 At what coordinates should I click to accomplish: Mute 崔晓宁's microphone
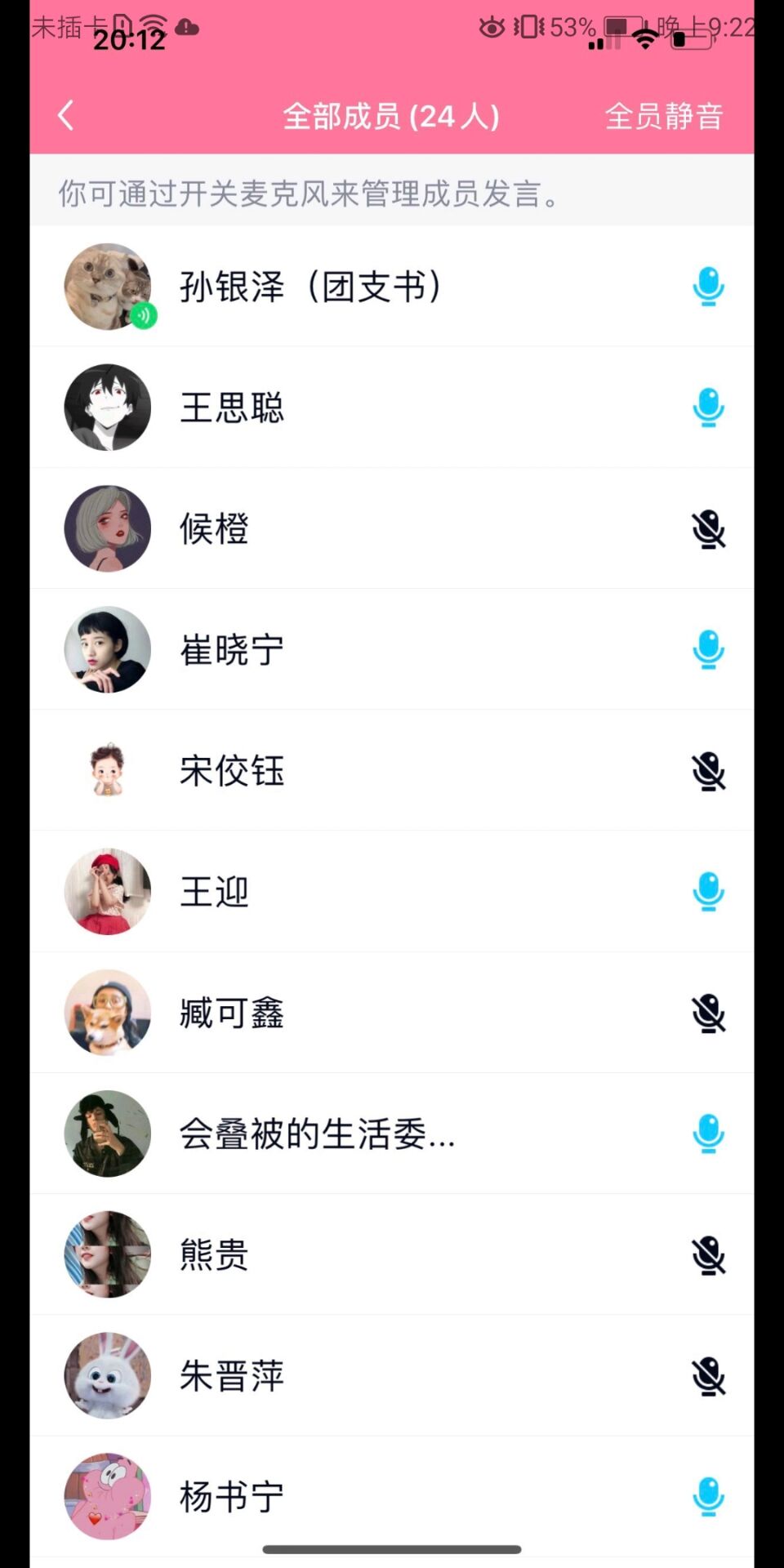click(709, 650)
